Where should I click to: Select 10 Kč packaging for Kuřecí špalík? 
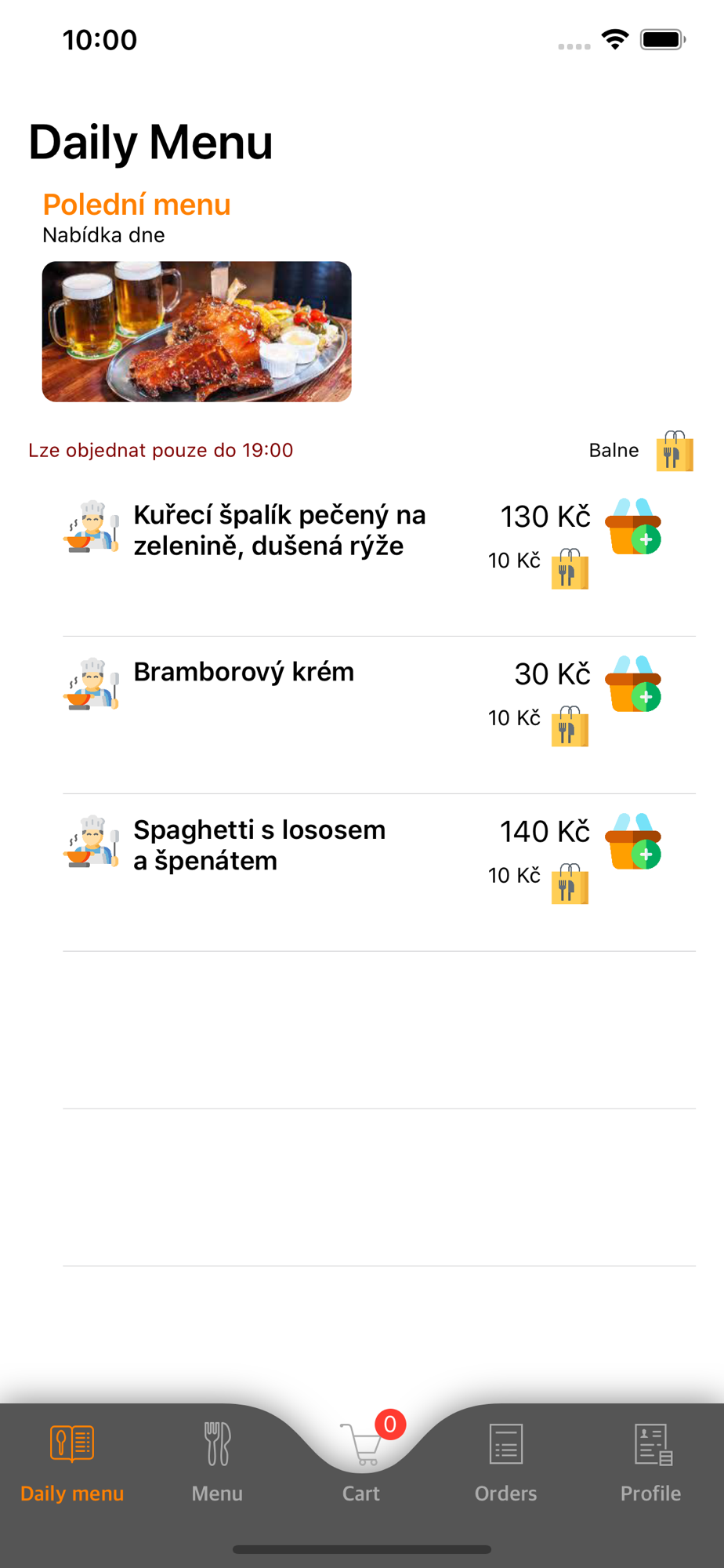[570, 569]
